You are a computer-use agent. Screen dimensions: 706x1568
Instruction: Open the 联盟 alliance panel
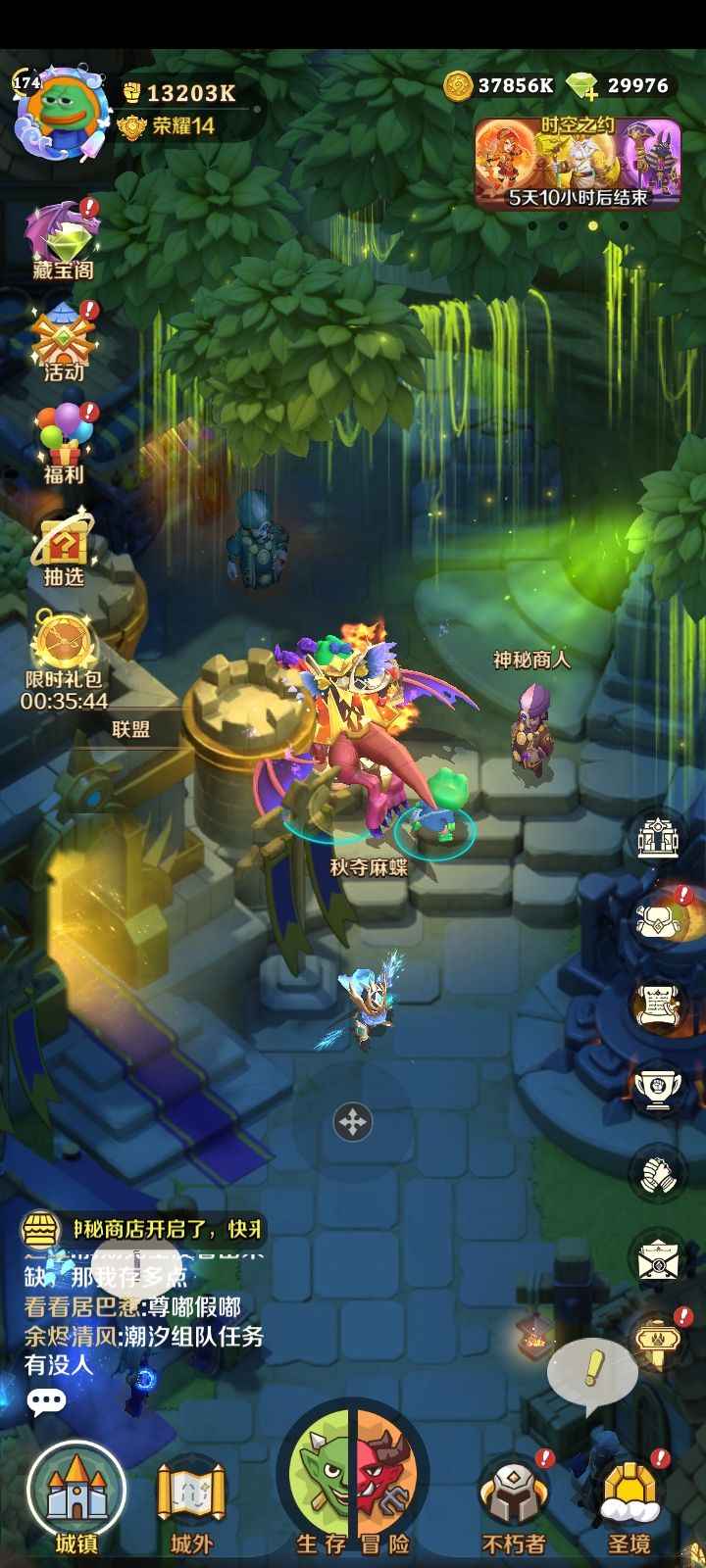(x=130, y=729)
